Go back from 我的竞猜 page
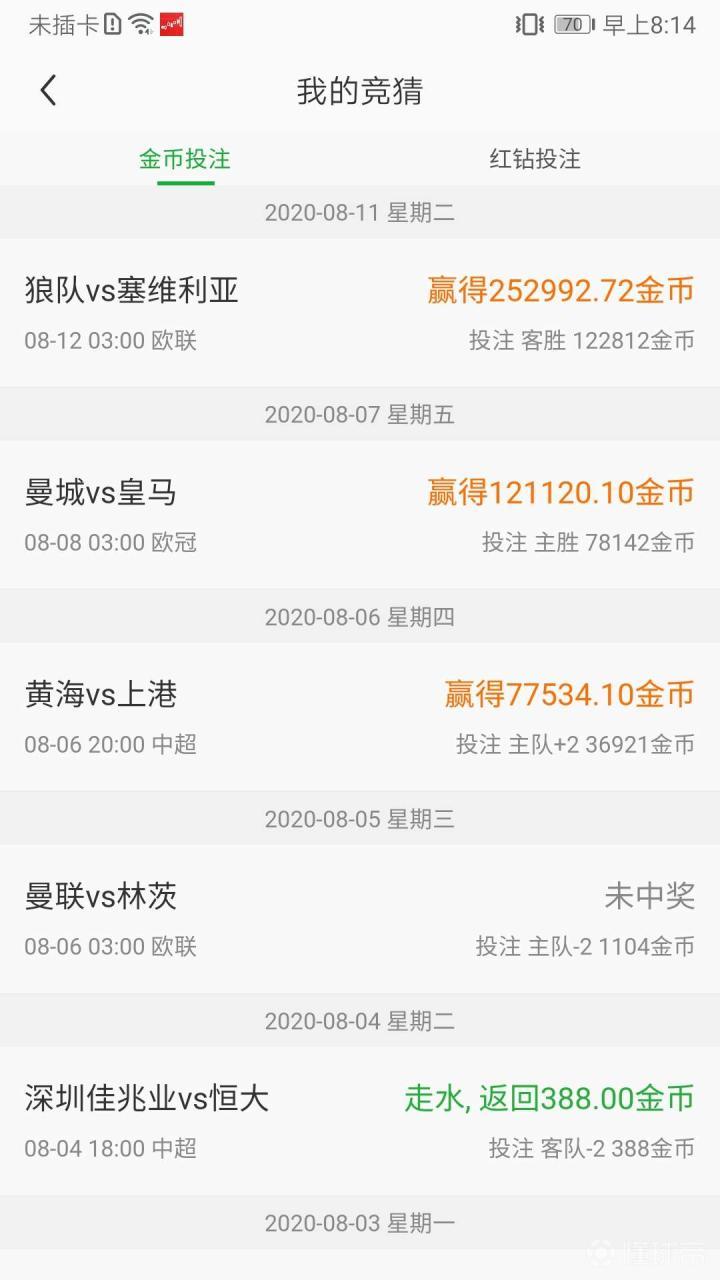Image resolution: width=720 pixels, height=1280 pixels. [48, 91]
